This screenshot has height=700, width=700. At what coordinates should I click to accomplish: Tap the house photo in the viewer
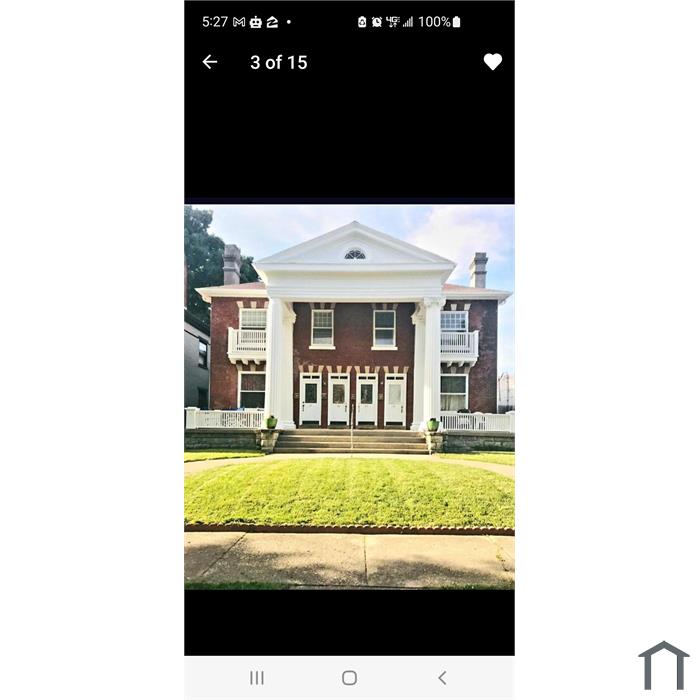[x=349, y=396]
